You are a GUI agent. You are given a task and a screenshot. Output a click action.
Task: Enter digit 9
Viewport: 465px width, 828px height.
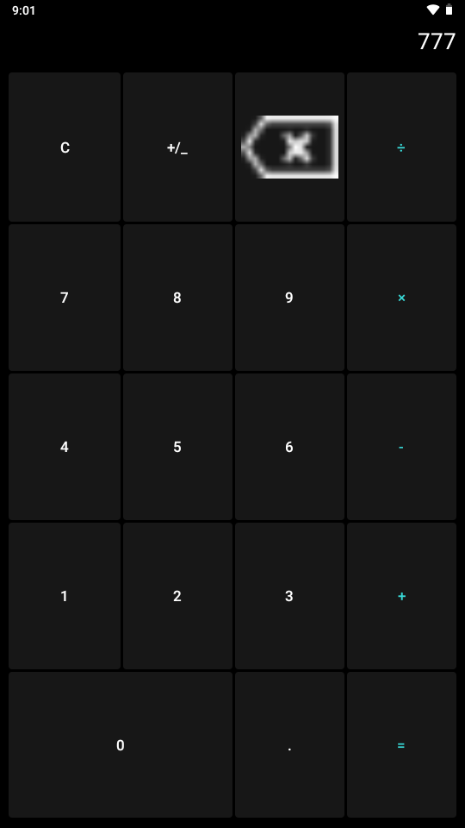289,297
